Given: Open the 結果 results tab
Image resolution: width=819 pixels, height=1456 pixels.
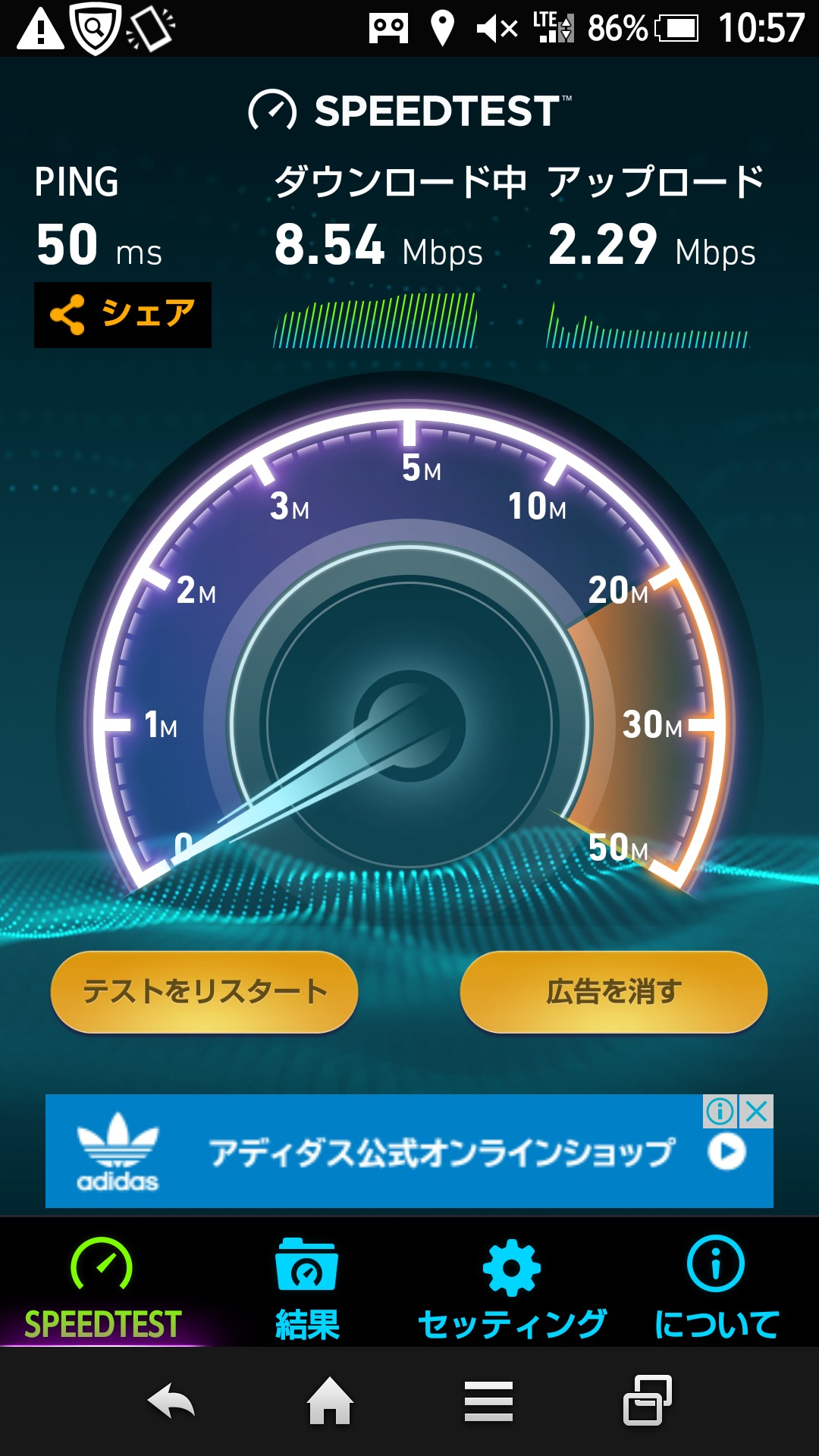Looking at the screenshot, I should coord(307,1286).
